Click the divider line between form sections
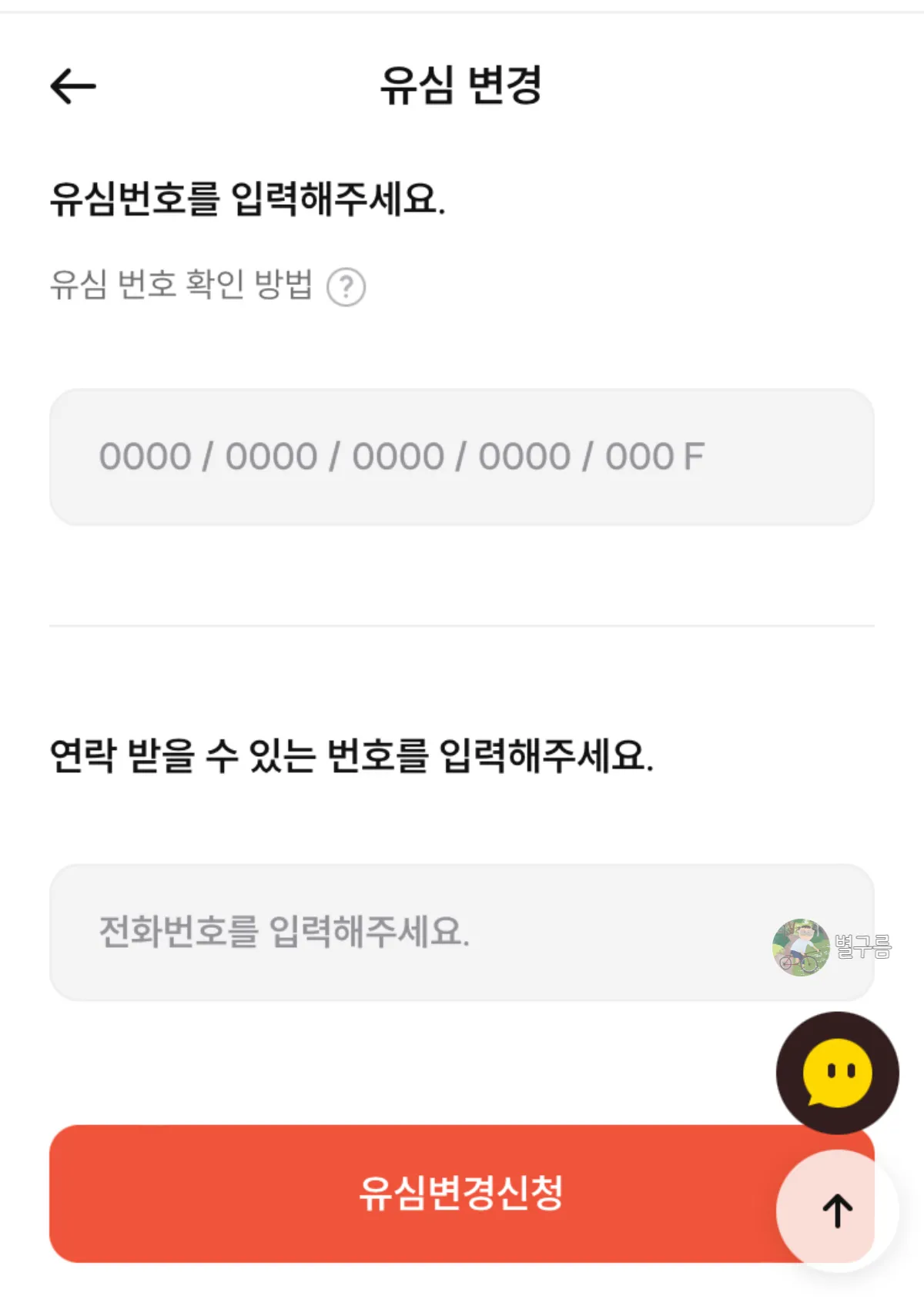This screenshot has height=1306, width=924. pos(462,625)
